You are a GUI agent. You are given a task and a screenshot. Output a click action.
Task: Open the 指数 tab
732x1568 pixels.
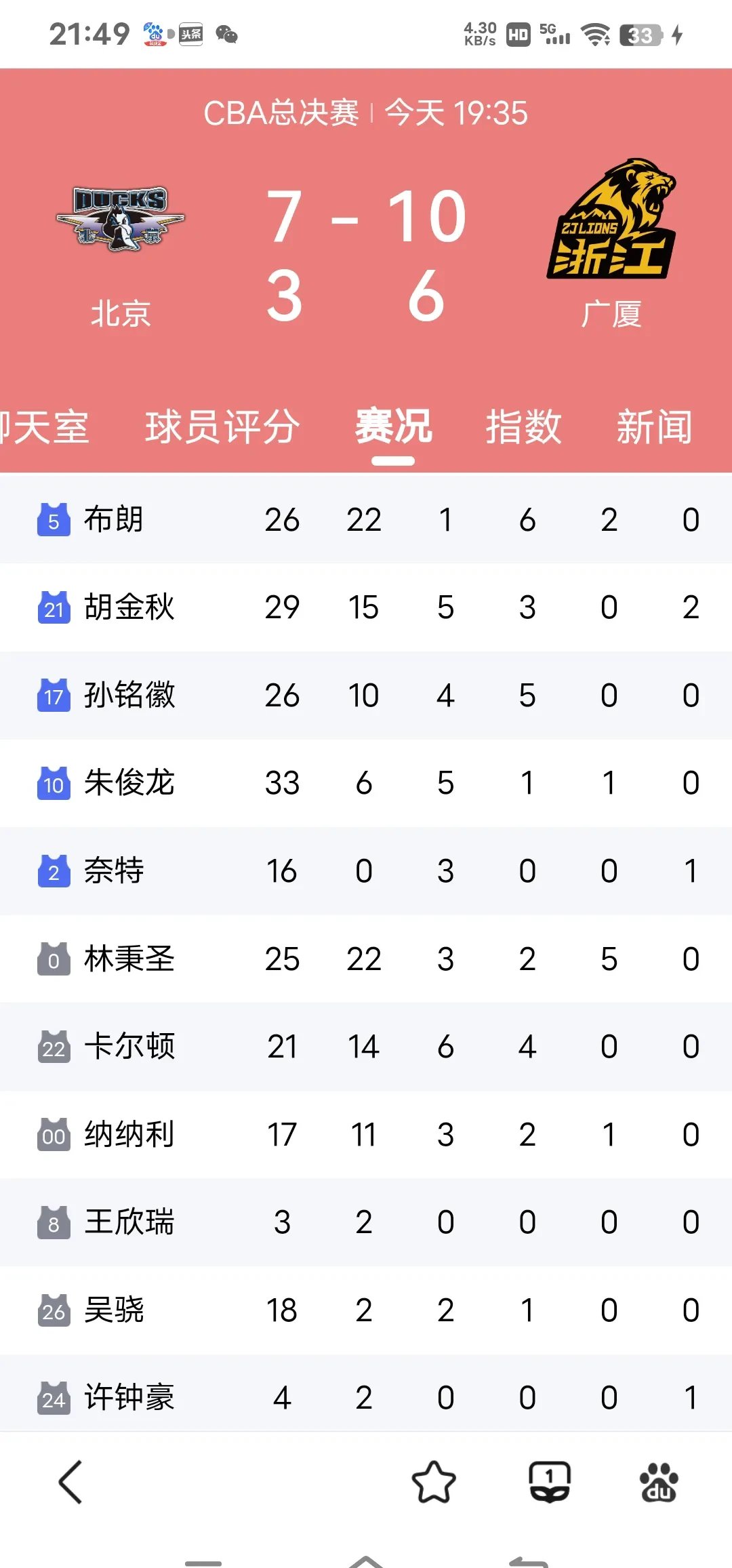pos(523,428)
